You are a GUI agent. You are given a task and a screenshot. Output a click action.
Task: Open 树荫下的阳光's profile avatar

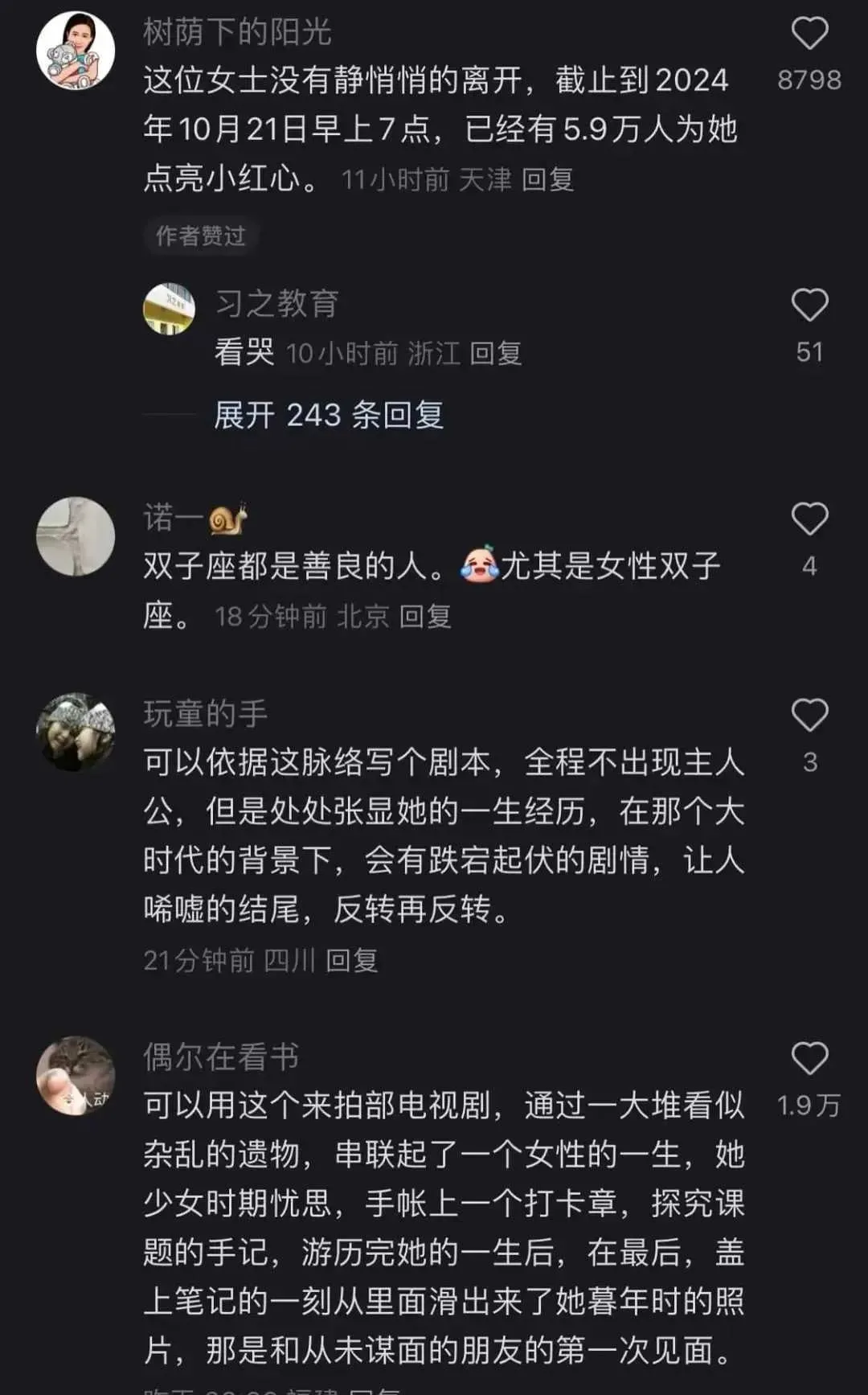click(76, 50)
